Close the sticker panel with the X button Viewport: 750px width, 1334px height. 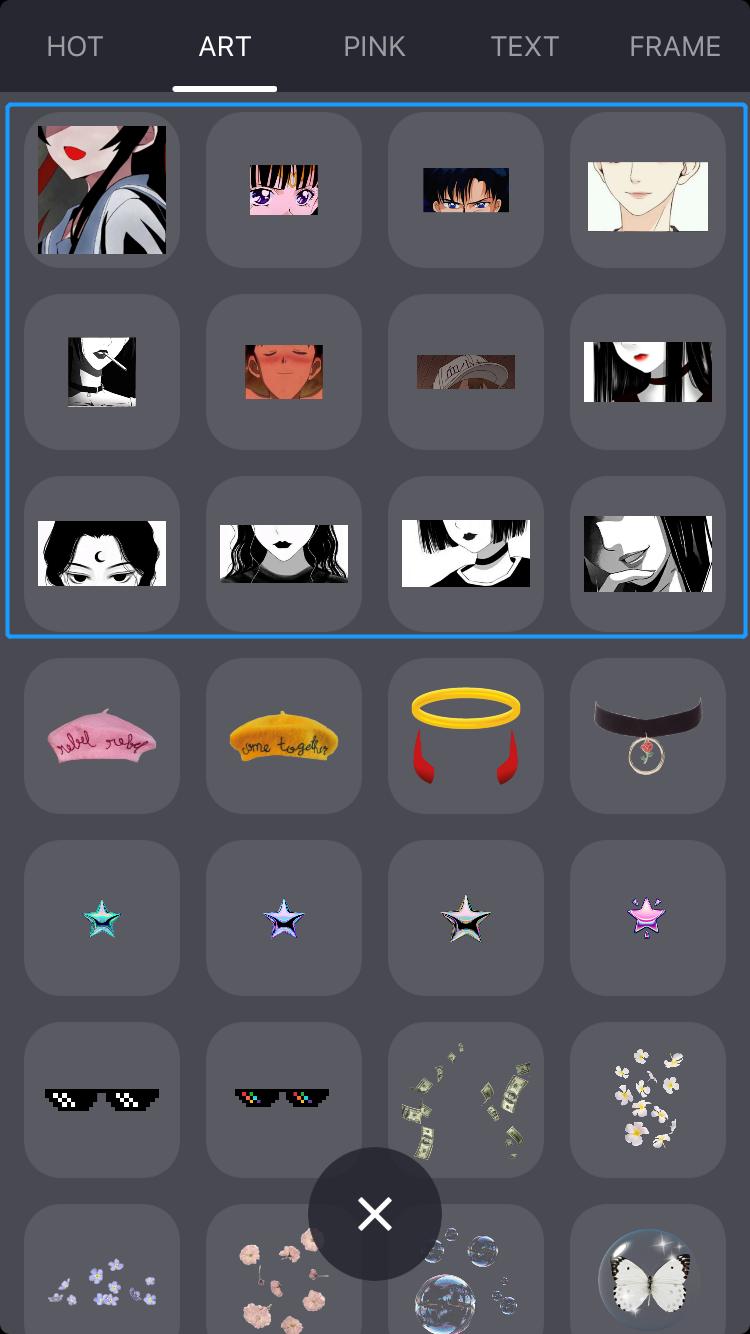tap(375, 1214)
